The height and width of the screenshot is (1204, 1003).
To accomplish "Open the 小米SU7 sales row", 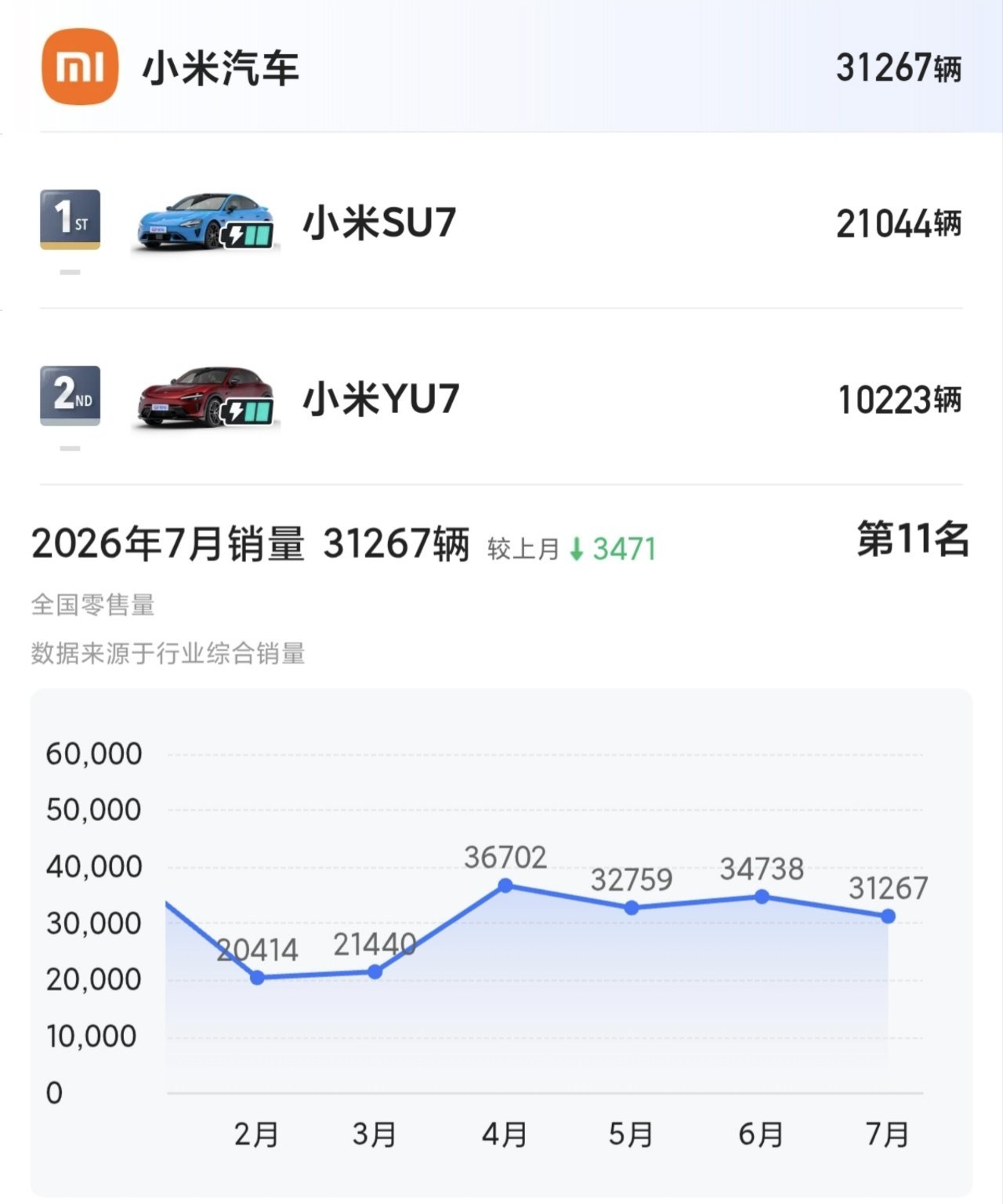I will click(x=501, y=222).
